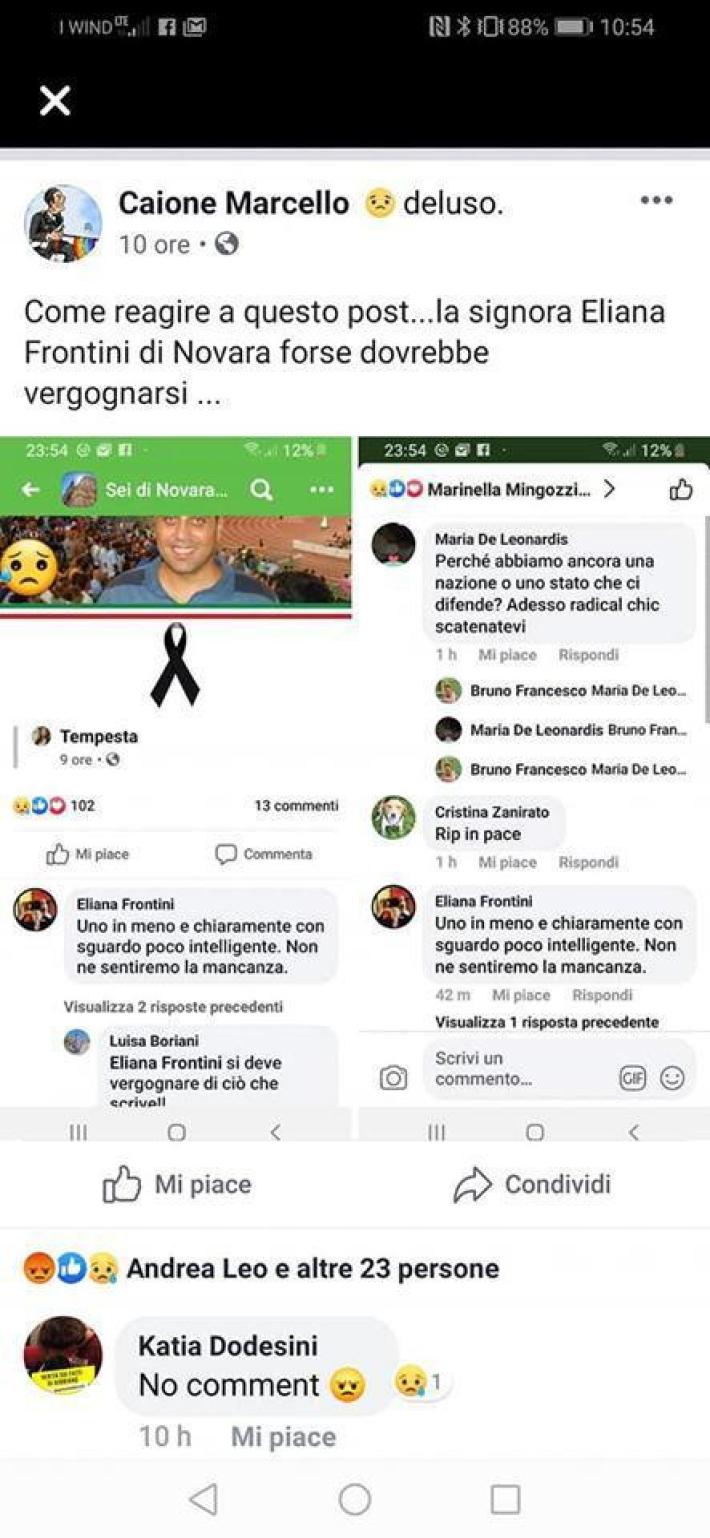Go to home with system circle button

355,1499
